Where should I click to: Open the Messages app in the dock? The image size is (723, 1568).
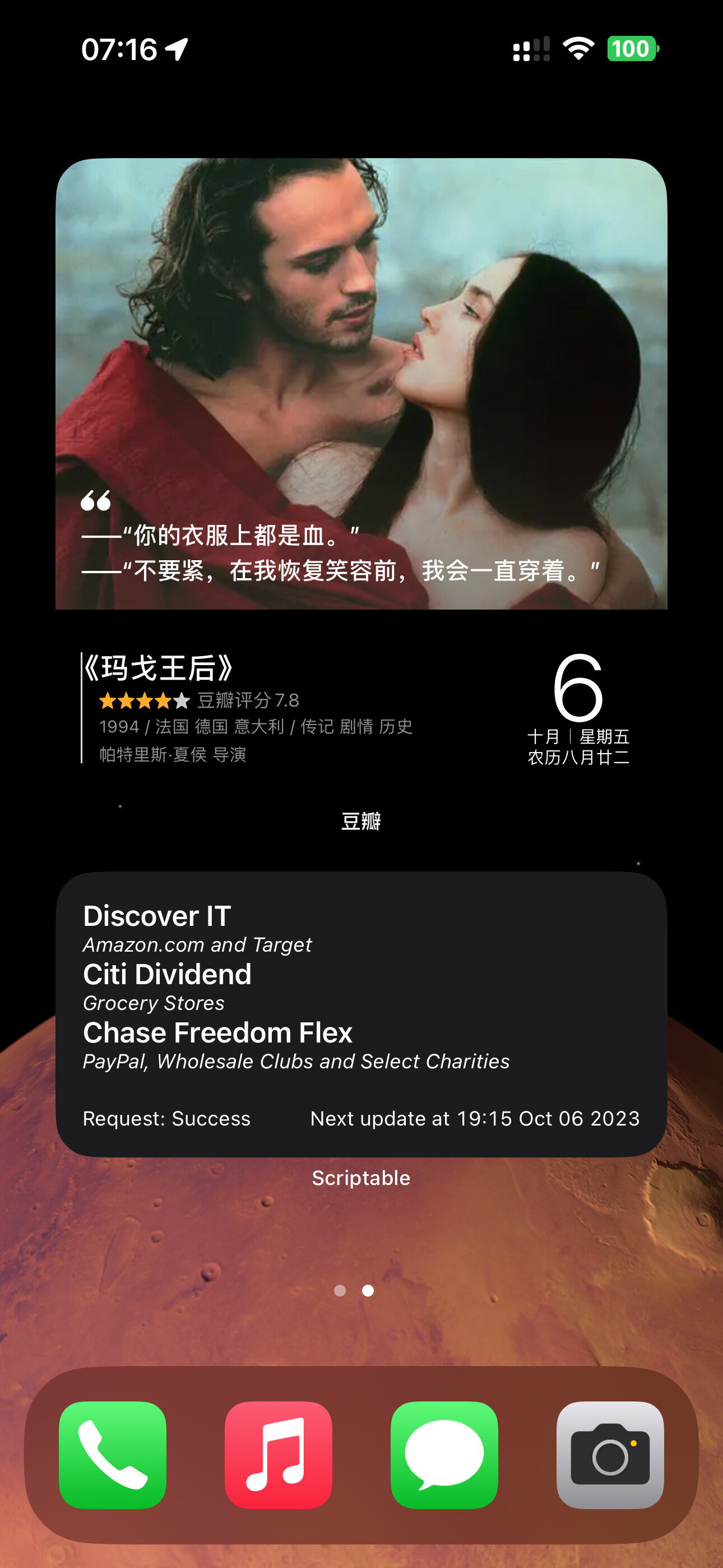(x=444, y=1455)
